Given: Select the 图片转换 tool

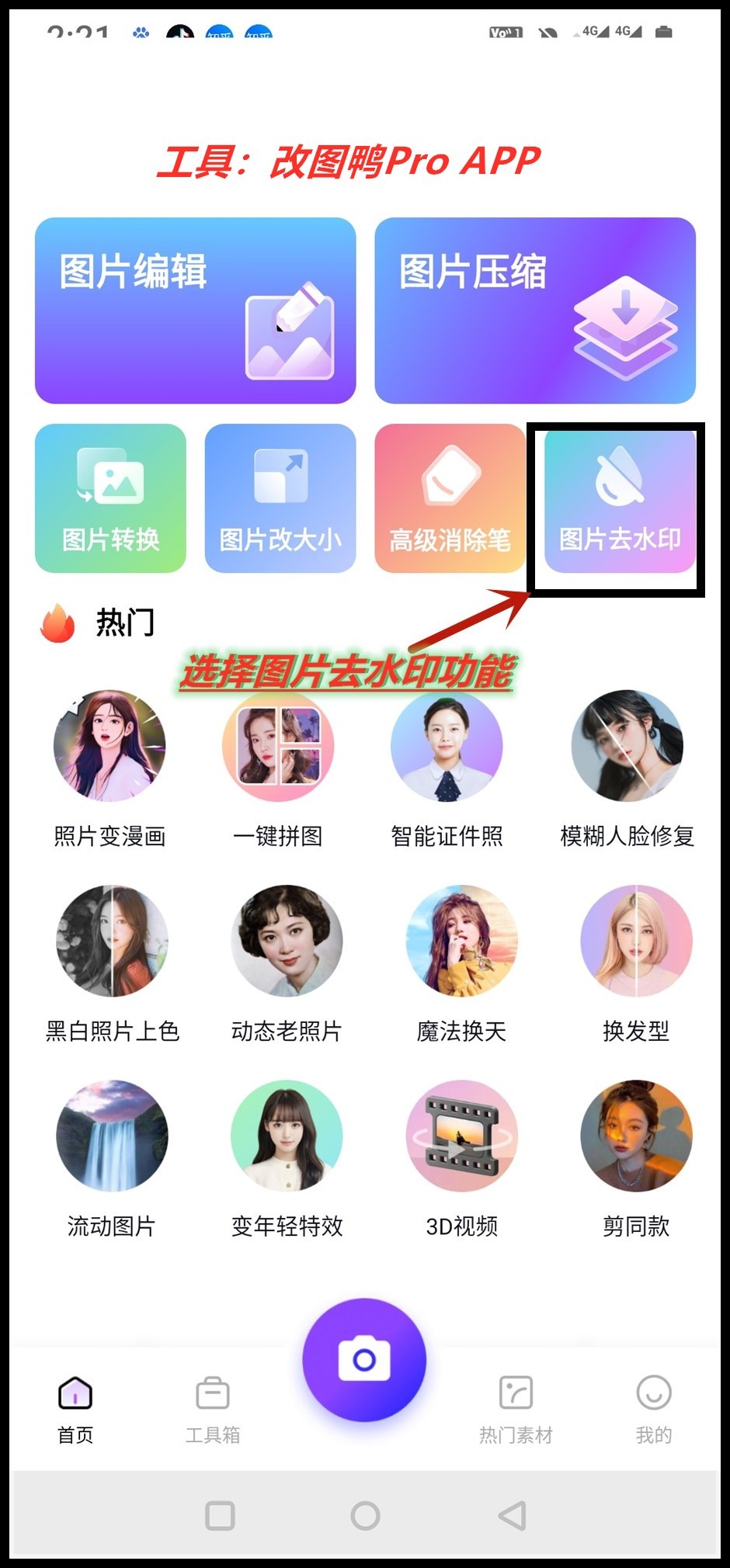Looking at the screenshot, I should (x=110, y=498).
